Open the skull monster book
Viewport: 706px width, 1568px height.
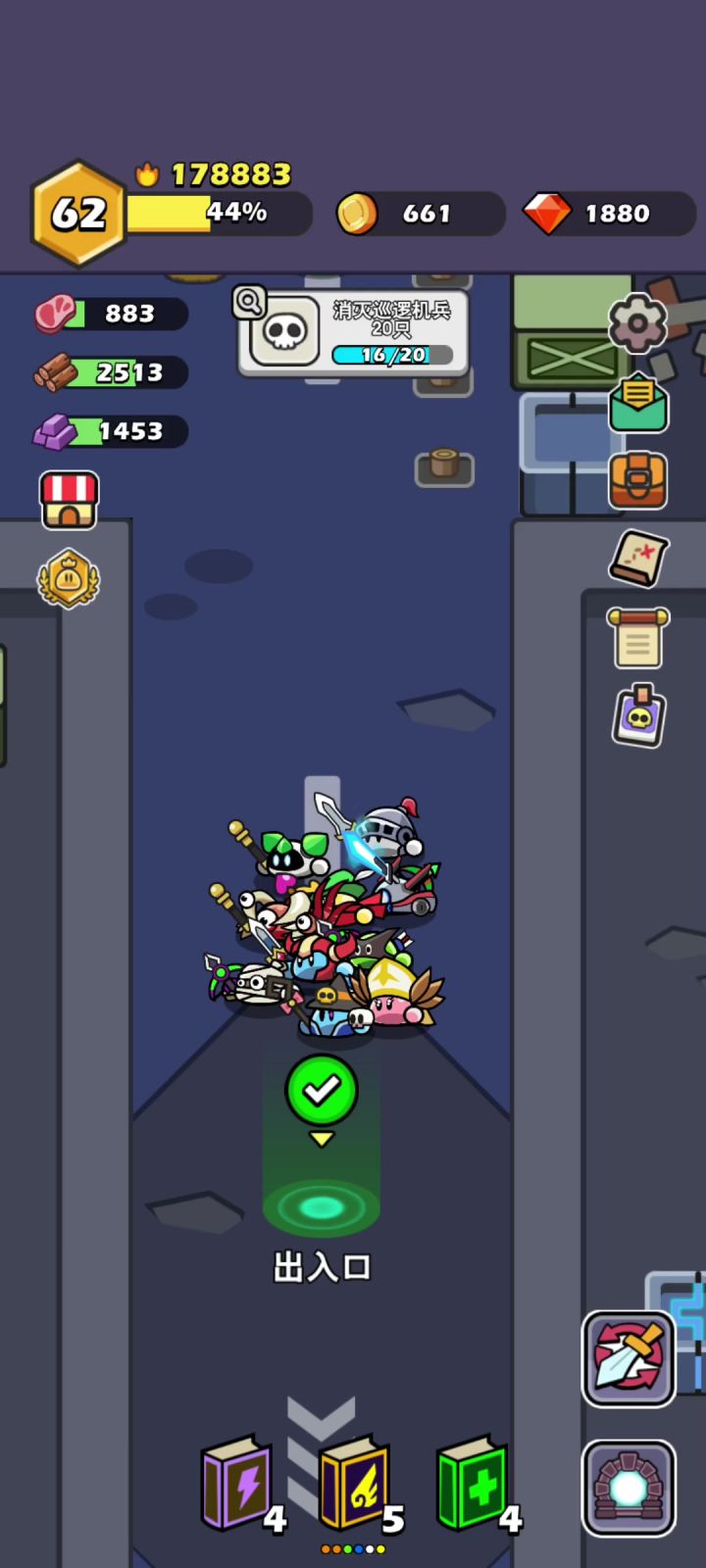click(639, 715)
